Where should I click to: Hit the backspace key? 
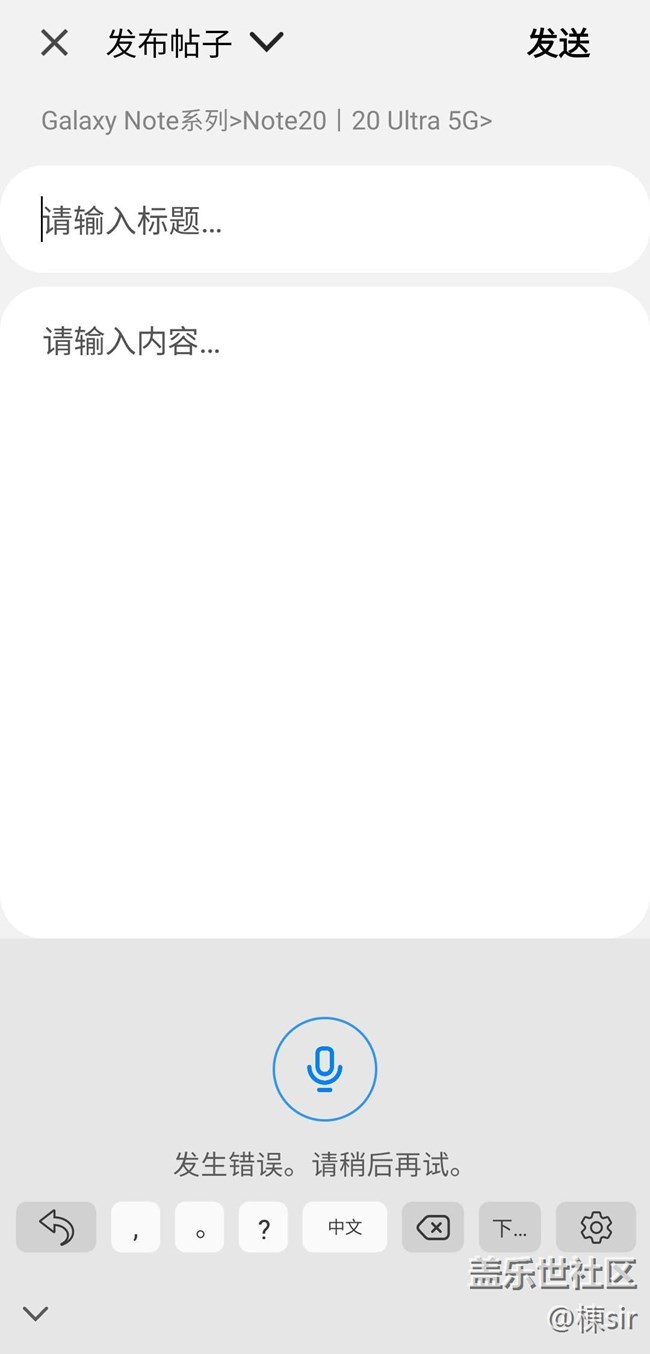coord(433,1227)
